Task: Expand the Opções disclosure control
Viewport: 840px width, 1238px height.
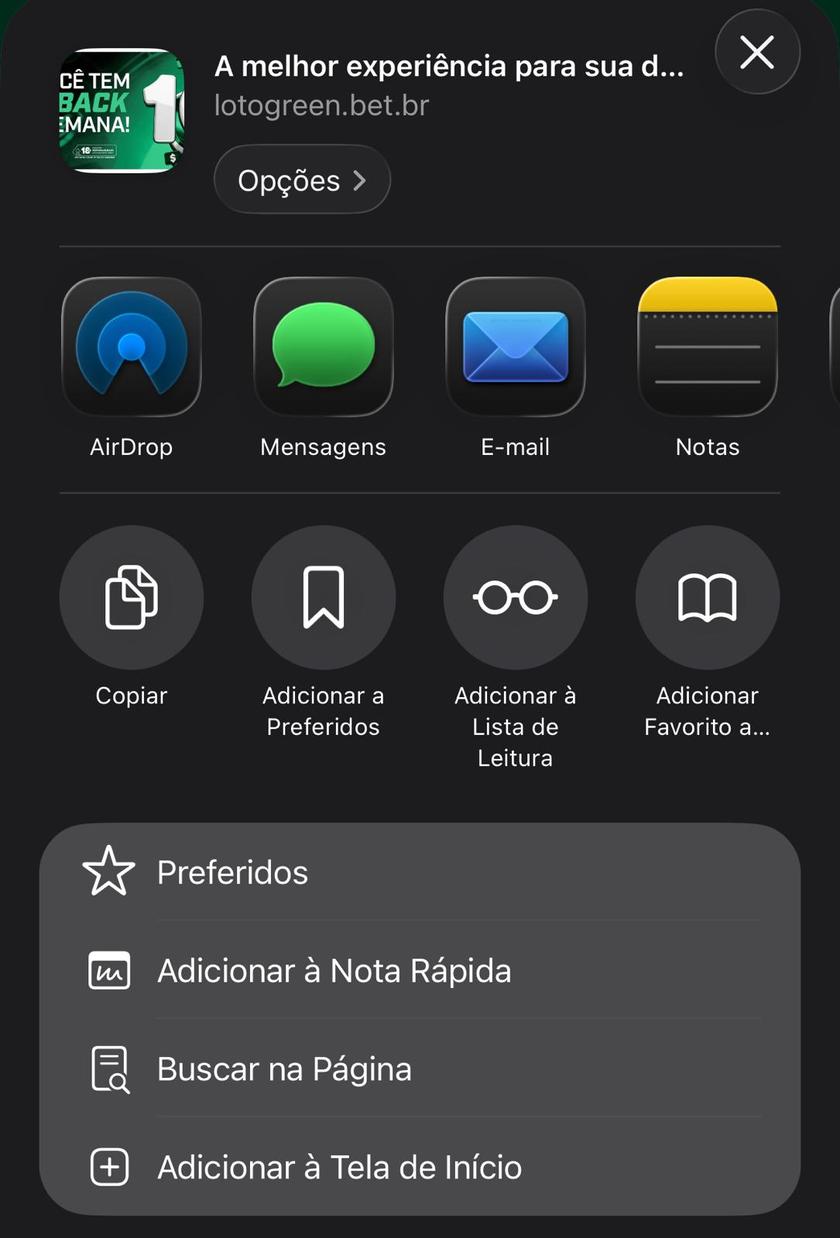Action: coord(302,180)
